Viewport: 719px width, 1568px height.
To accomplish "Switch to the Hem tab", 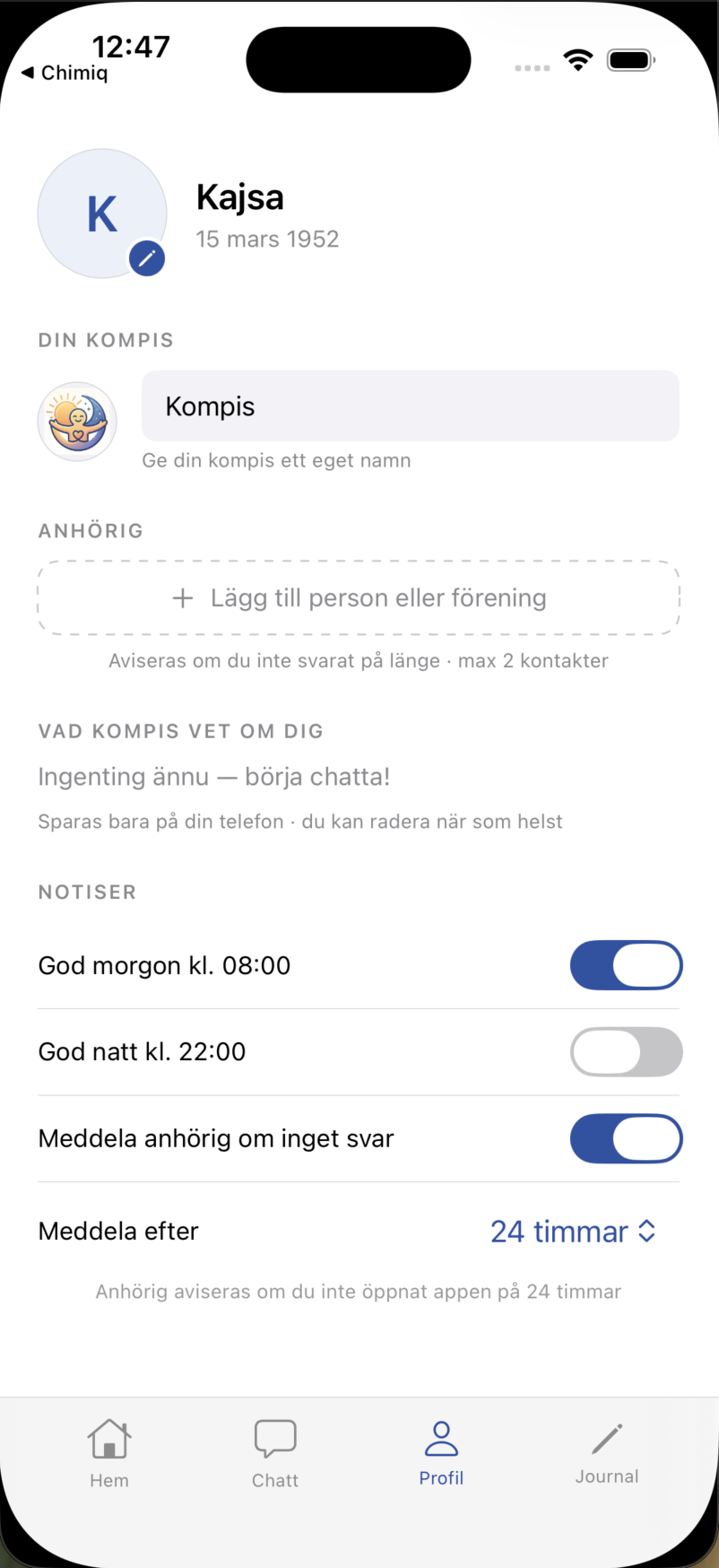I will click(109, 1453).
